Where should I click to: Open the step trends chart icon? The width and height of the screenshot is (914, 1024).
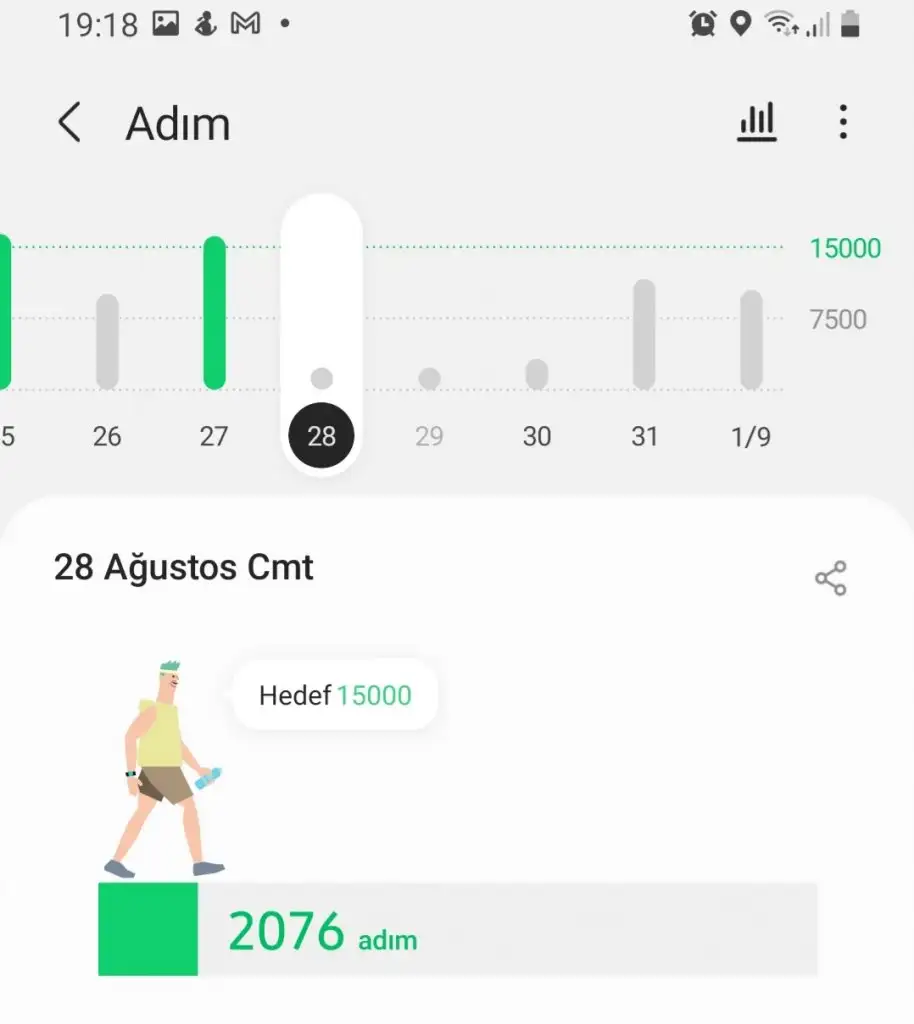(757, 123)
